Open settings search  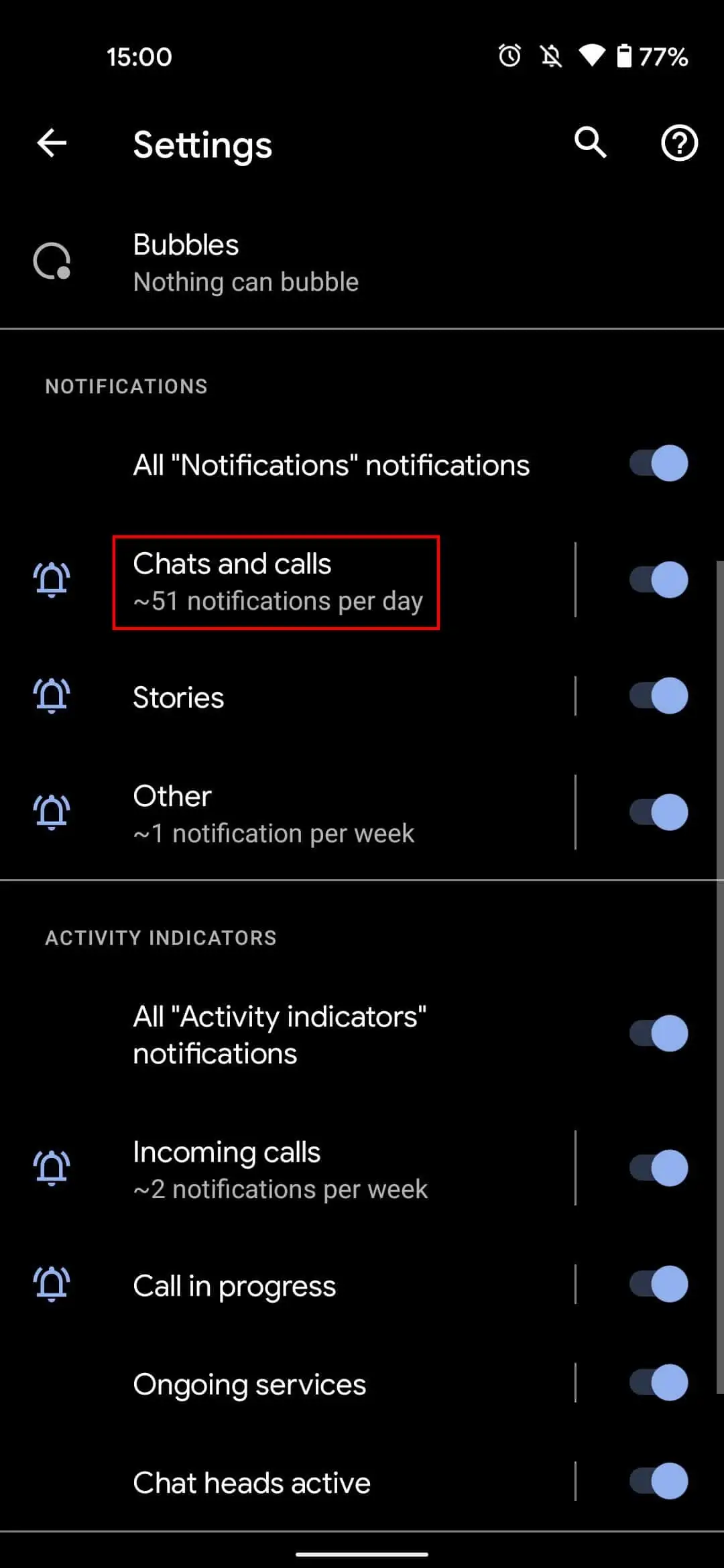591,143
